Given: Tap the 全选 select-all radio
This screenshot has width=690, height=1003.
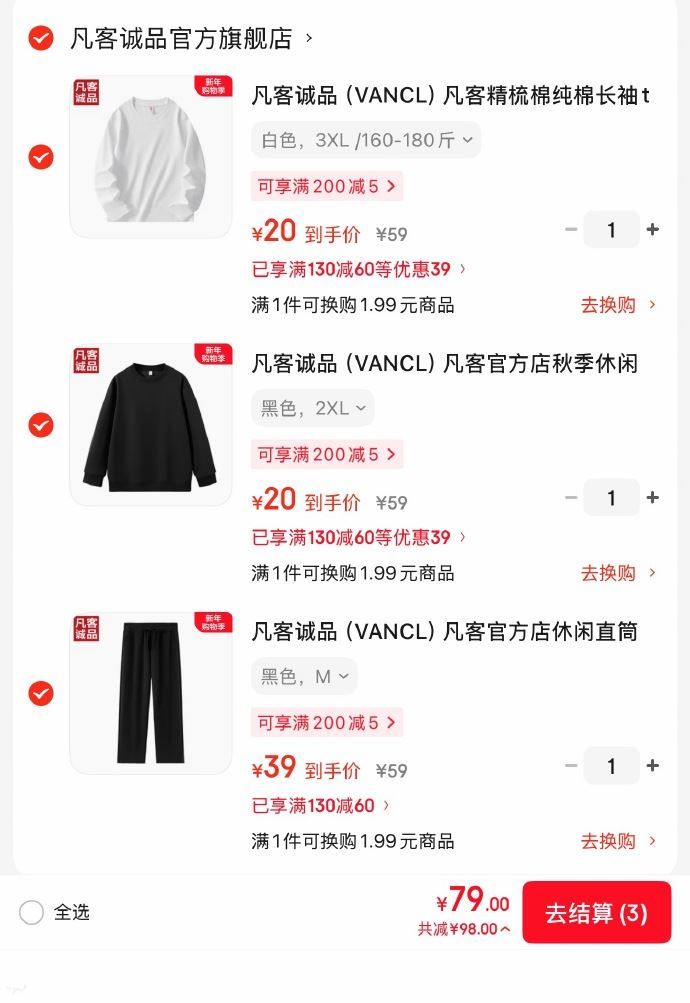Looking at the screenshot, I should pos(32,912).
